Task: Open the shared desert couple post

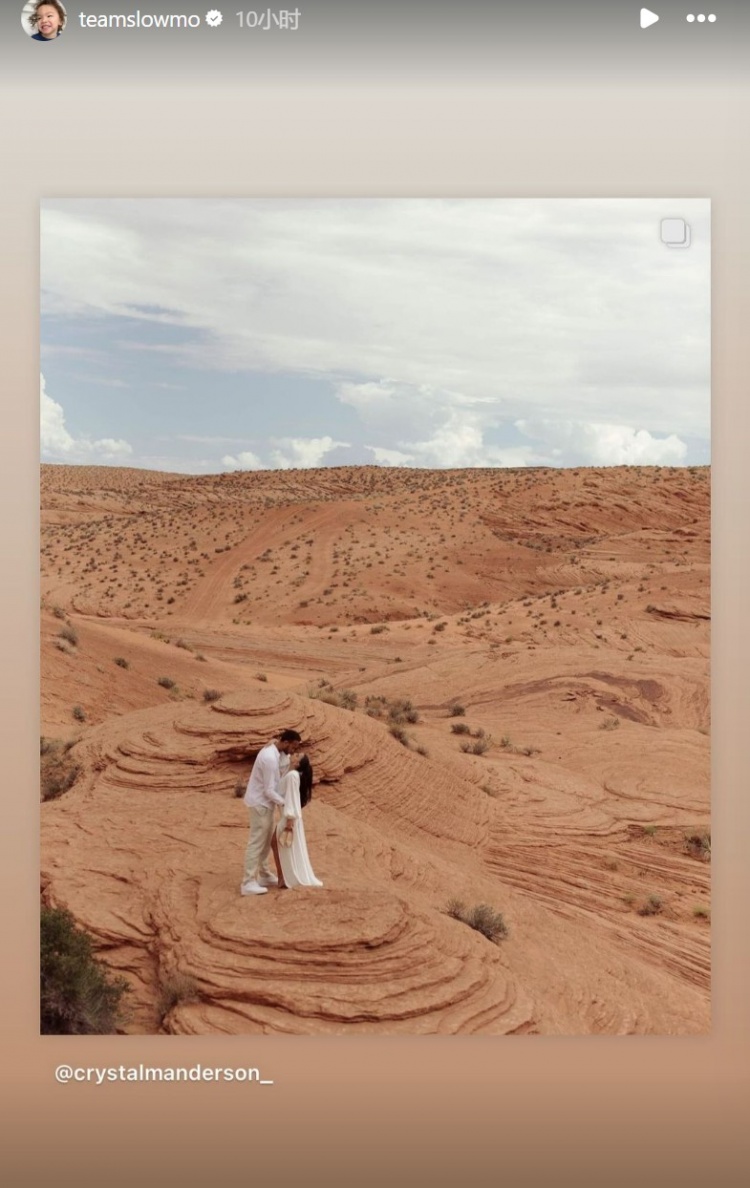Action: click(x=375, y=615)
